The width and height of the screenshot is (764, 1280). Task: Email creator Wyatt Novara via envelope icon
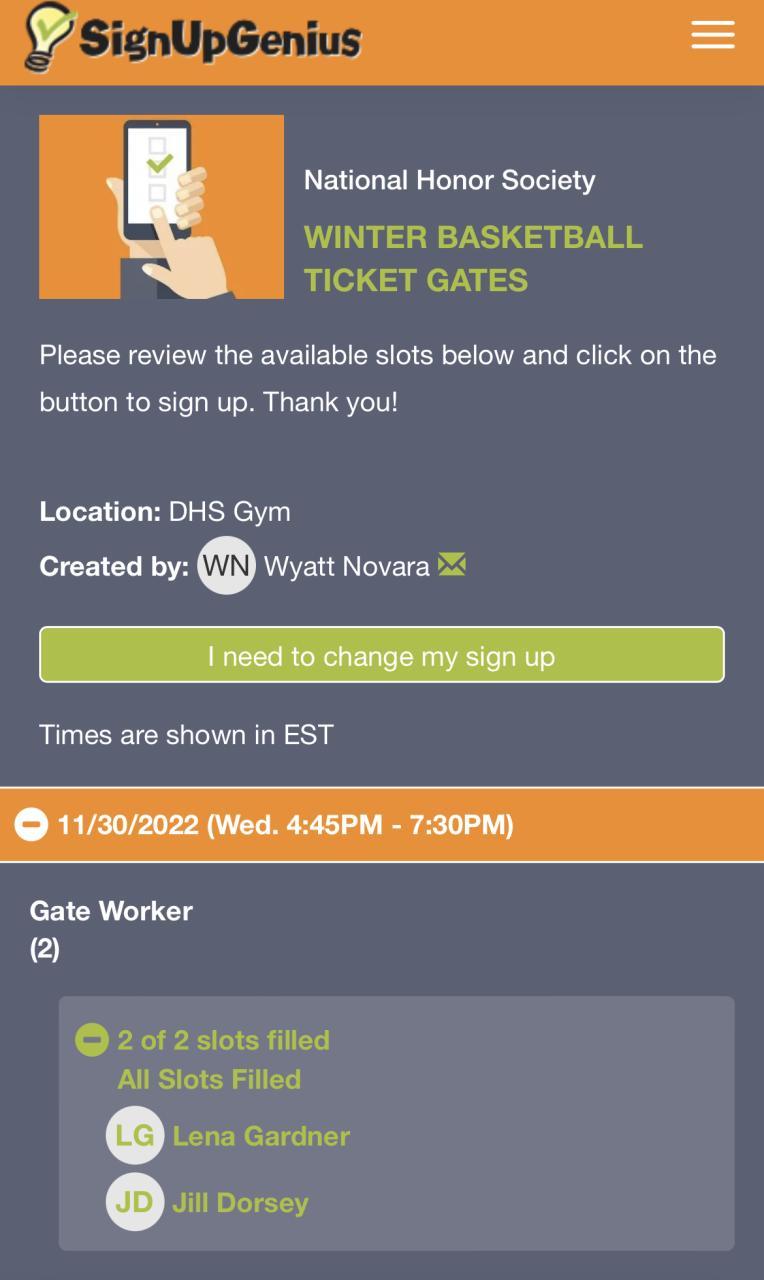[452, 565]
